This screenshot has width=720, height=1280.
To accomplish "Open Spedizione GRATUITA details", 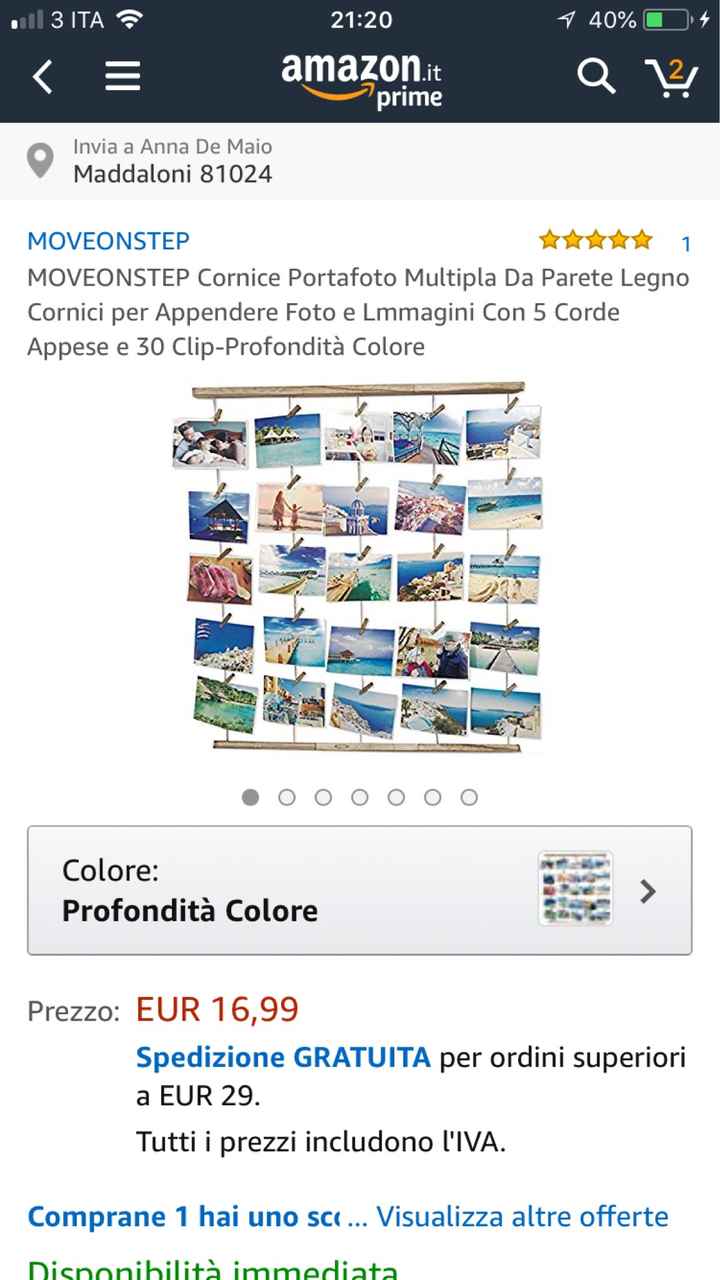I will [283, 1057].
